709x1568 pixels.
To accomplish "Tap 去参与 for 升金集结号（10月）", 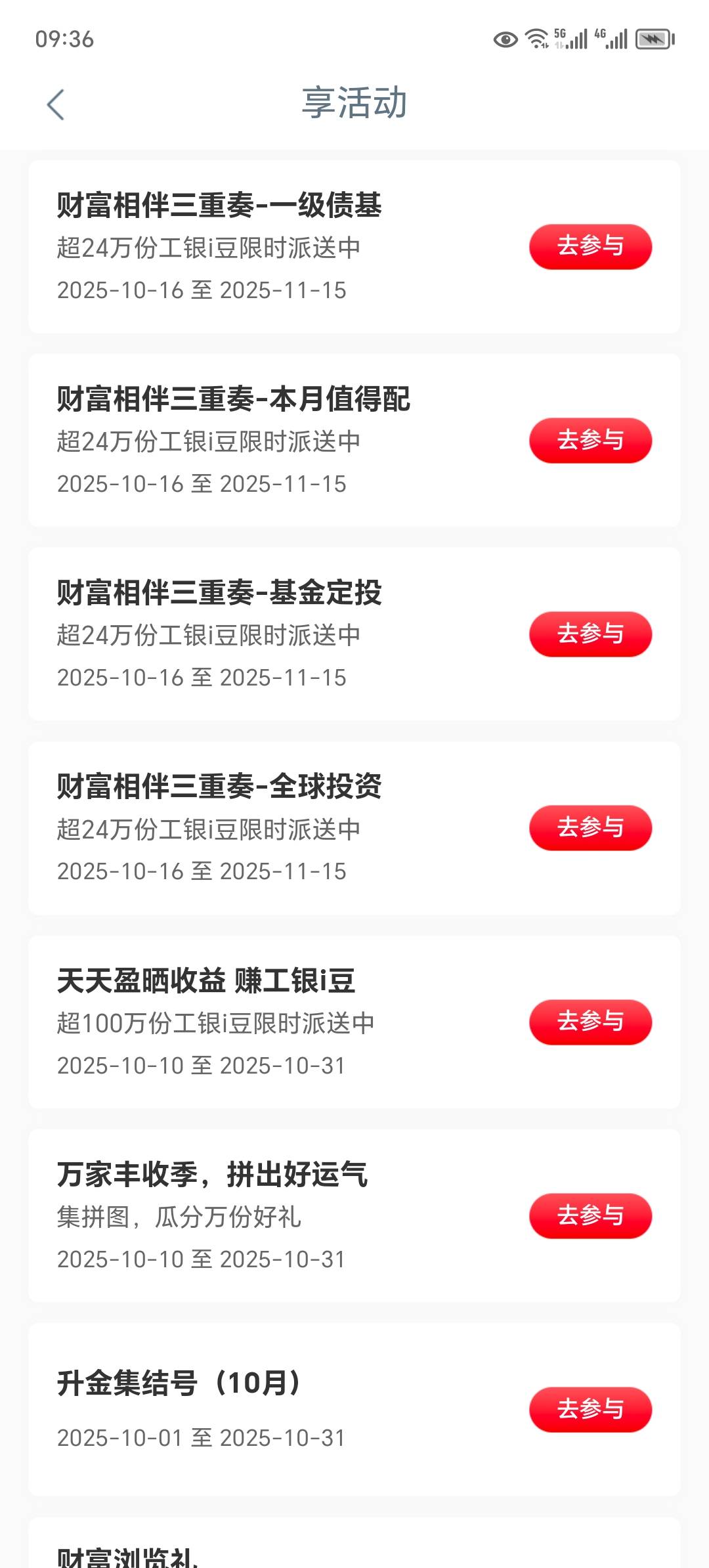I will click(x=590, y=1409).
